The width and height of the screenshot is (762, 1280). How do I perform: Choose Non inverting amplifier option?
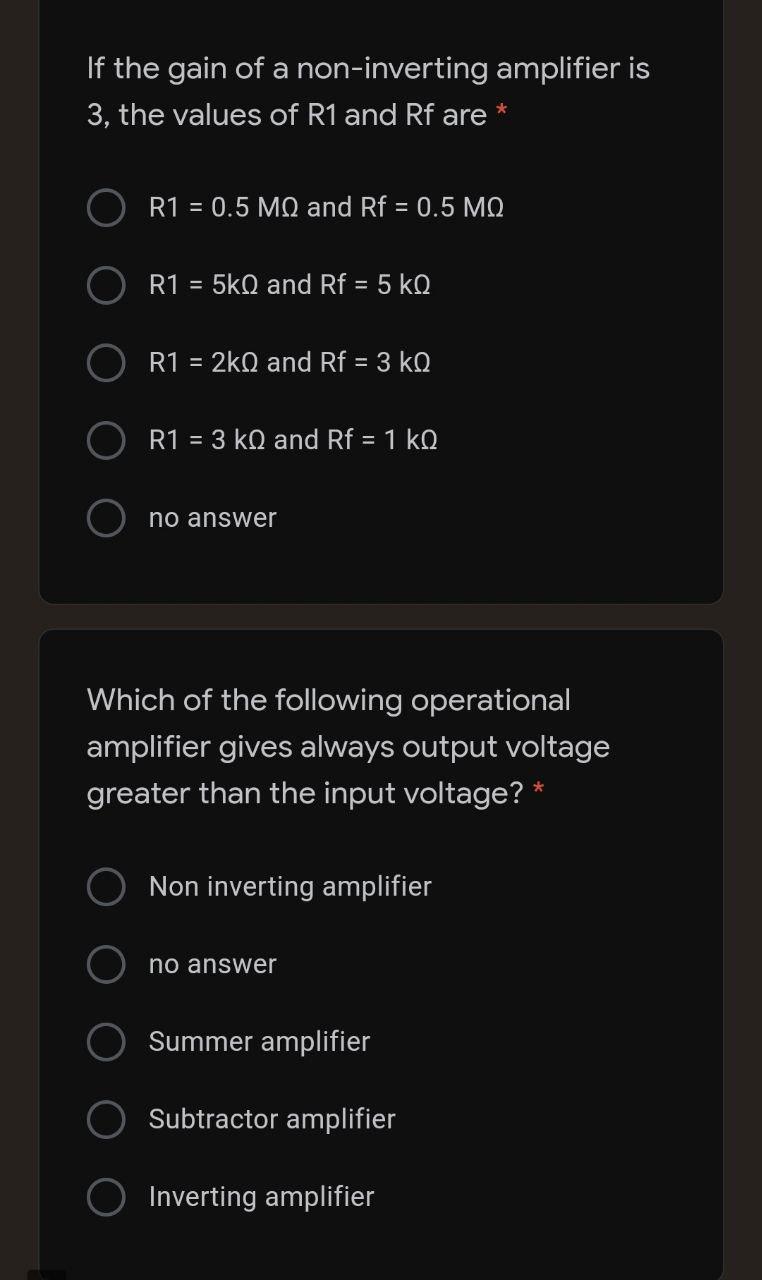106,887
